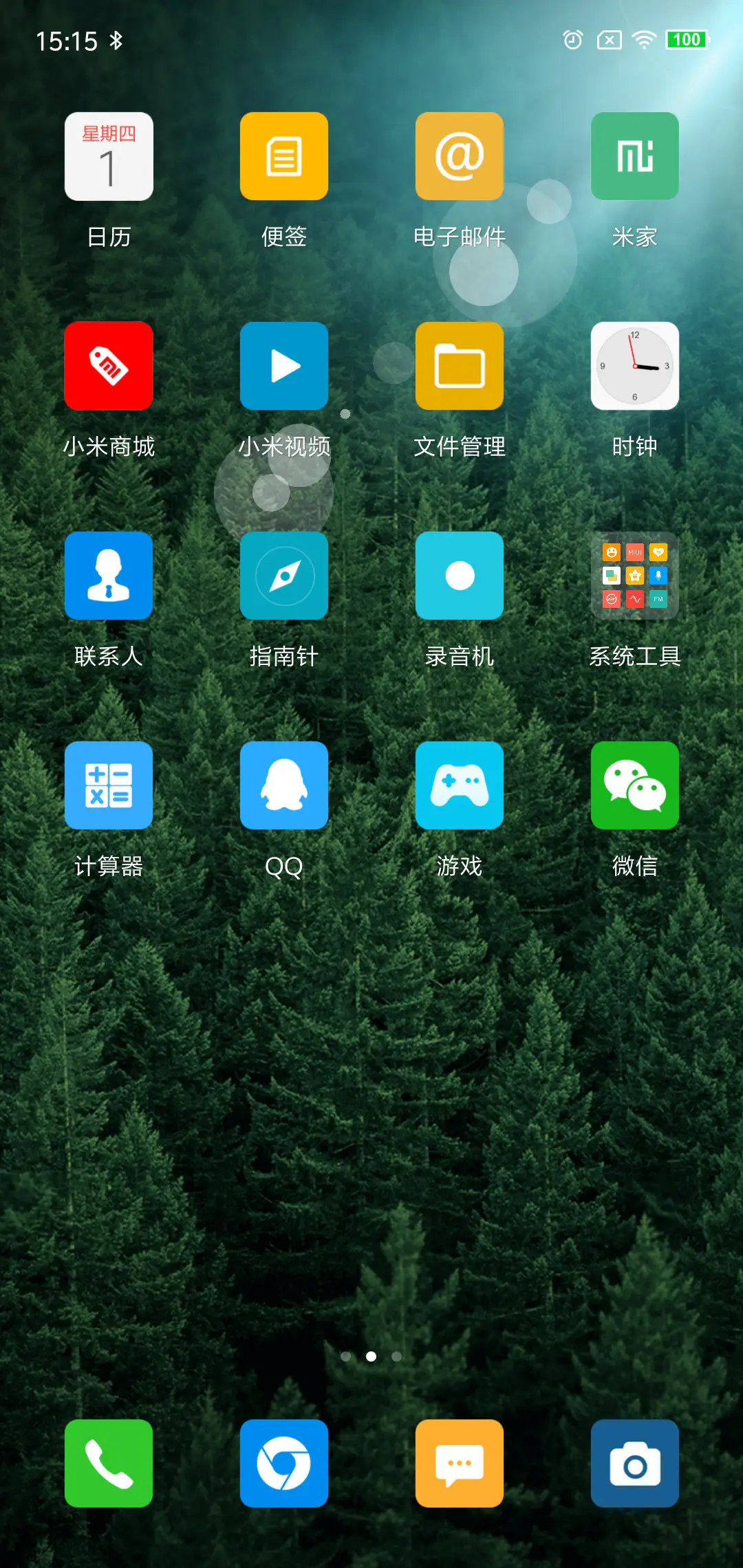The height and width of the screenshot is (1568, 743).
Task: Open the Camera from the dock
Action: point(634,1463)
